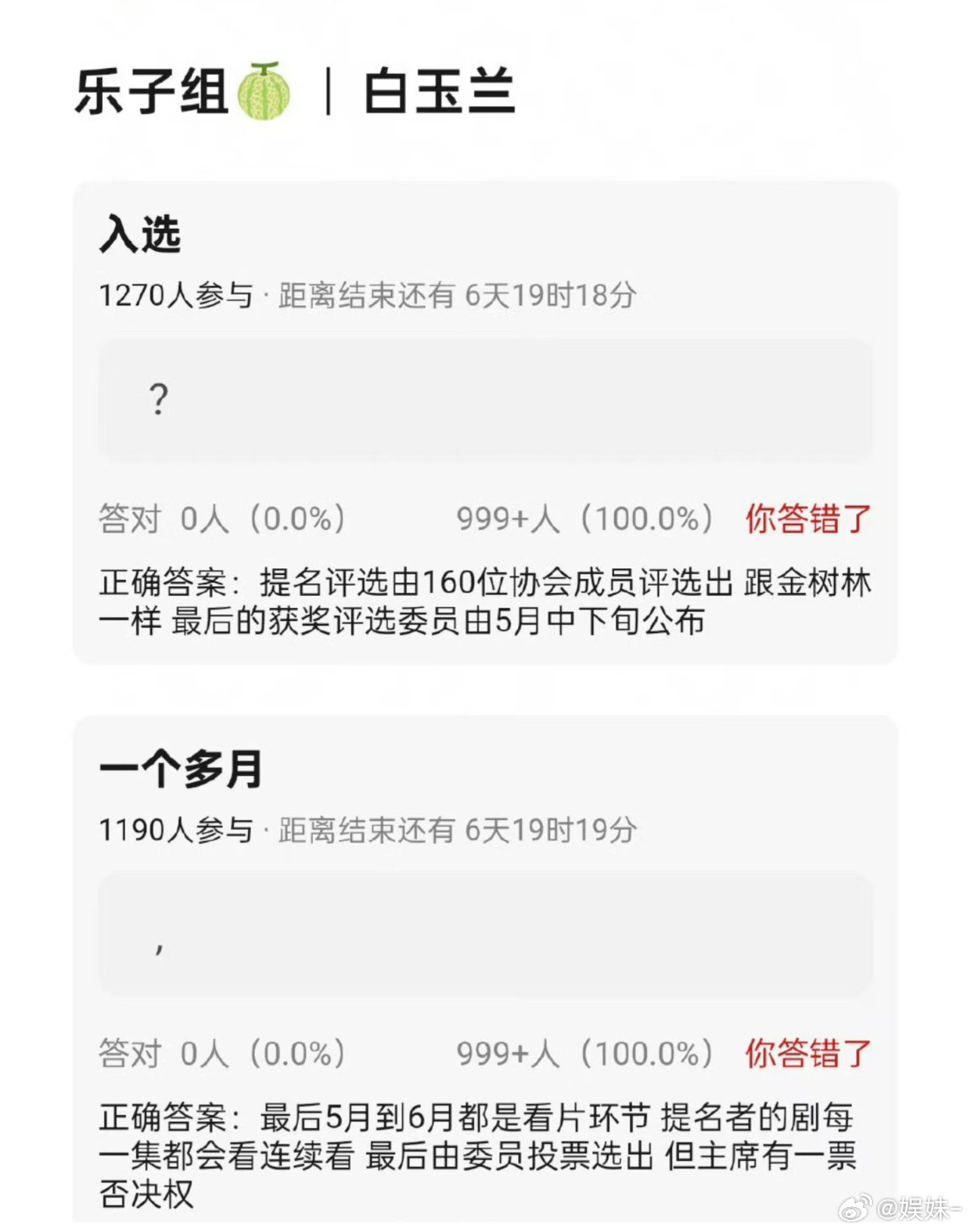Click the @娱妹- username watermark
Viewport: 971px width, 1232px height.
[x=919, y=1208]
